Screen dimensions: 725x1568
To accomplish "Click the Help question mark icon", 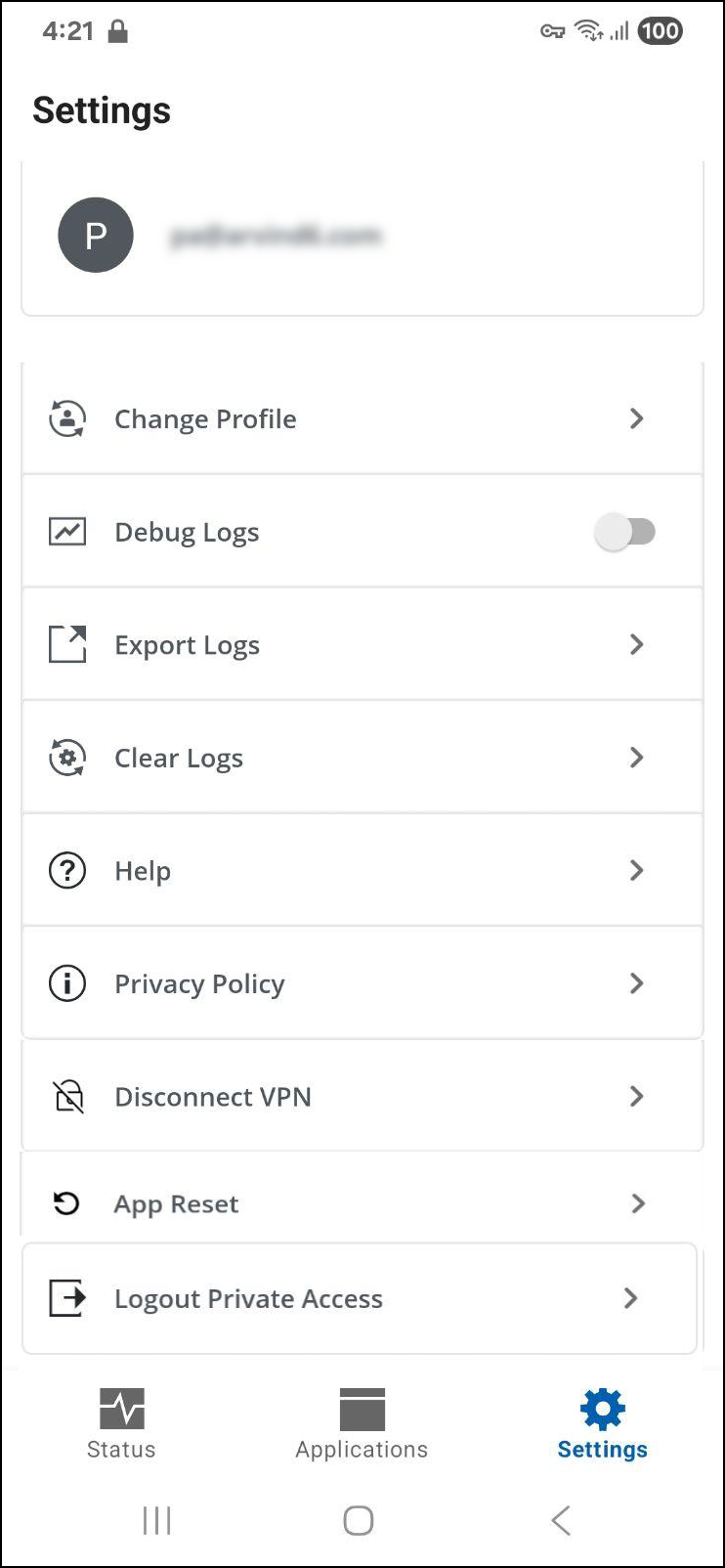I will tap(66, 870).
